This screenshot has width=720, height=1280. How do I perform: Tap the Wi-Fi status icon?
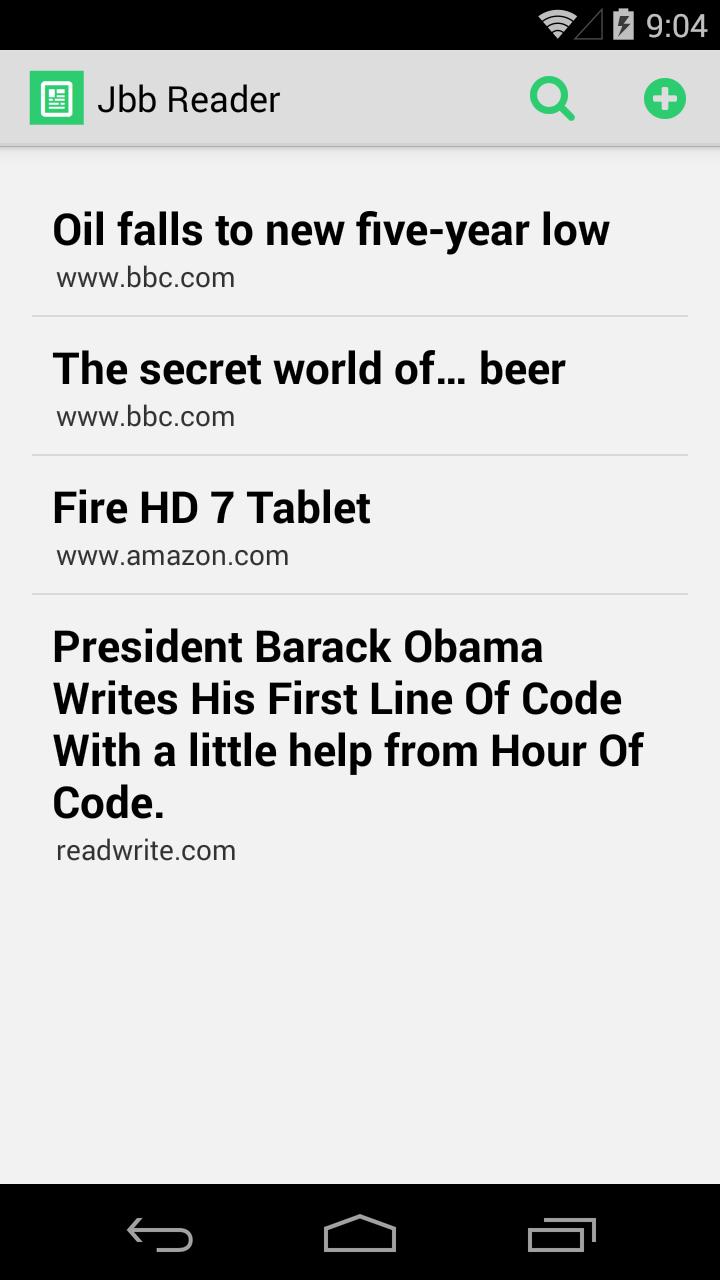point(557,24)
